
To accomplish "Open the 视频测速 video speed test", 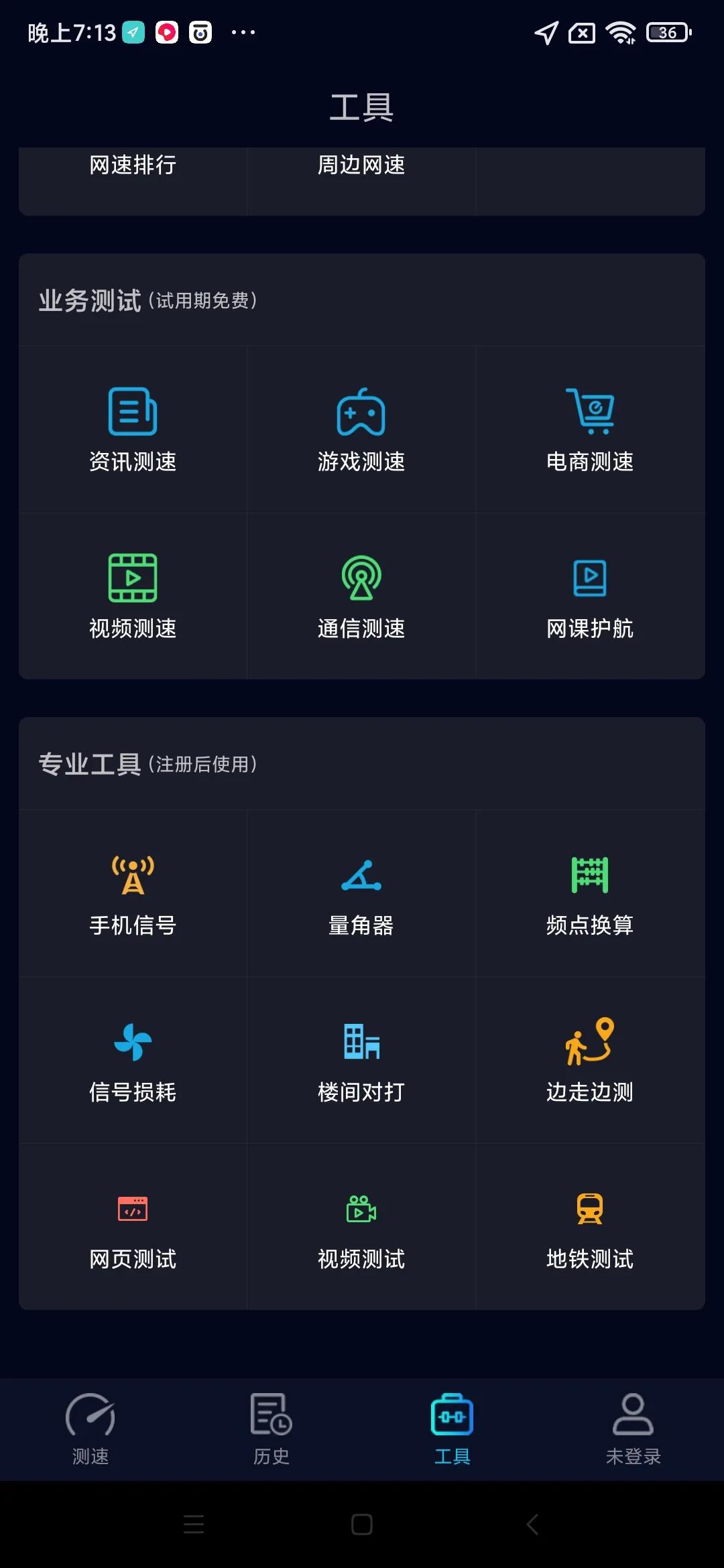I will [132, 595].
